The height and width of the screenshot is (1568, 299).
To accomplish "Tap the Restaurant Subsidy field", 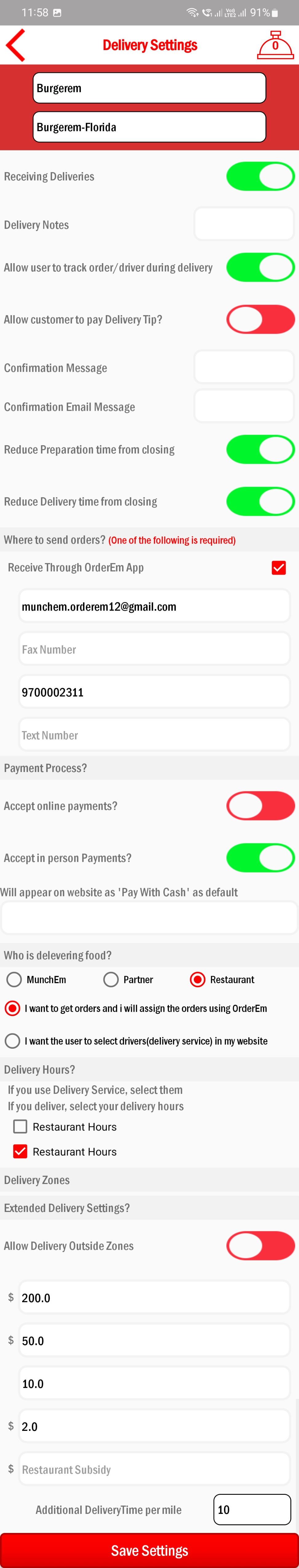I will click(x=154, y=1469).
